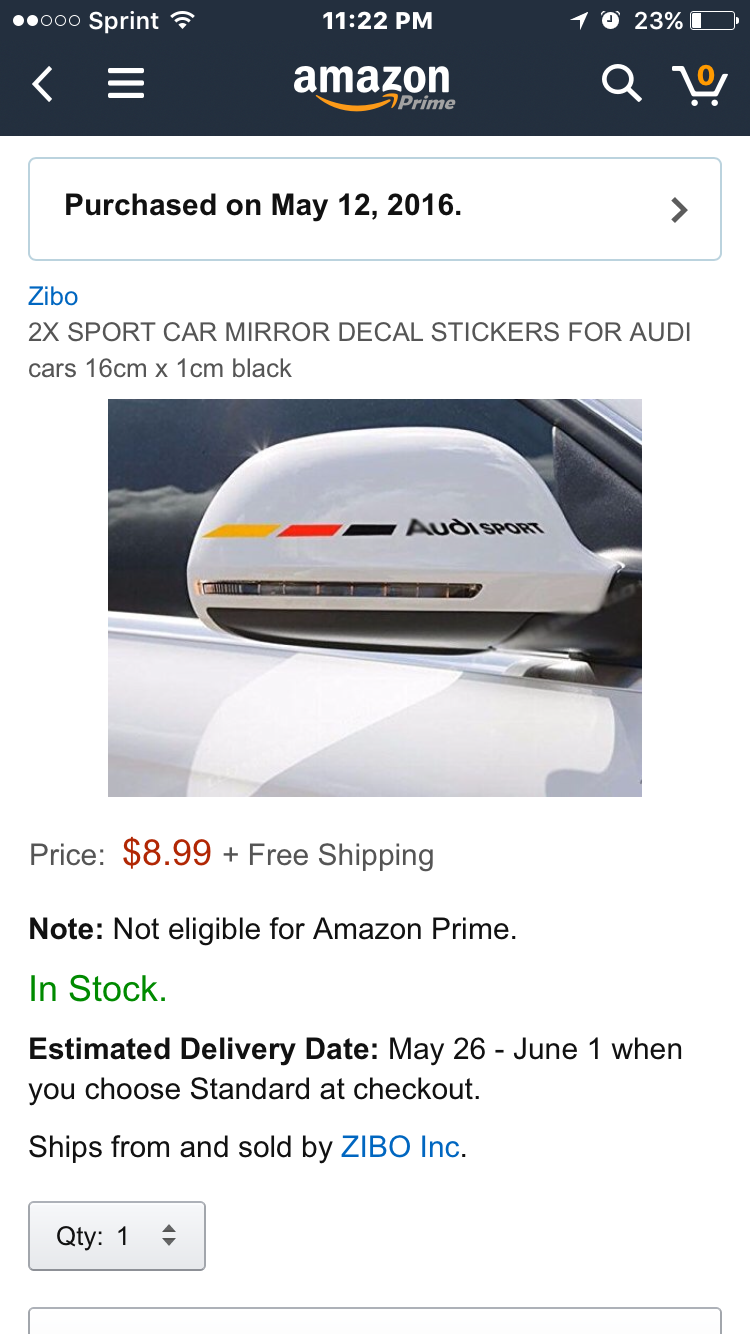View the shopping cart
Image resolution: width=750 pixels, height=1334 pixels.
pos(699,84)
